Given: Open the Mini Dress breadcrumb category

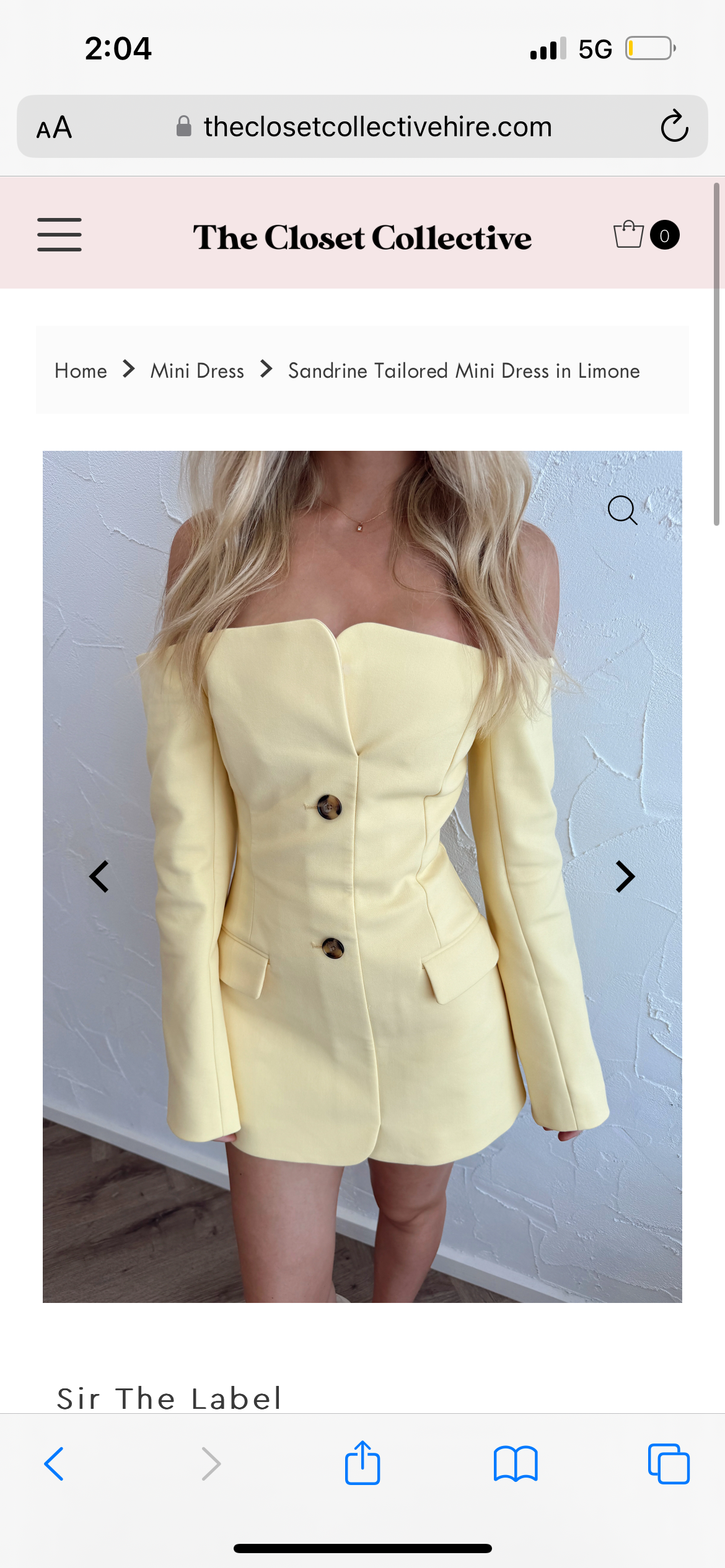Looking at the screenshot, I should 197,370.
